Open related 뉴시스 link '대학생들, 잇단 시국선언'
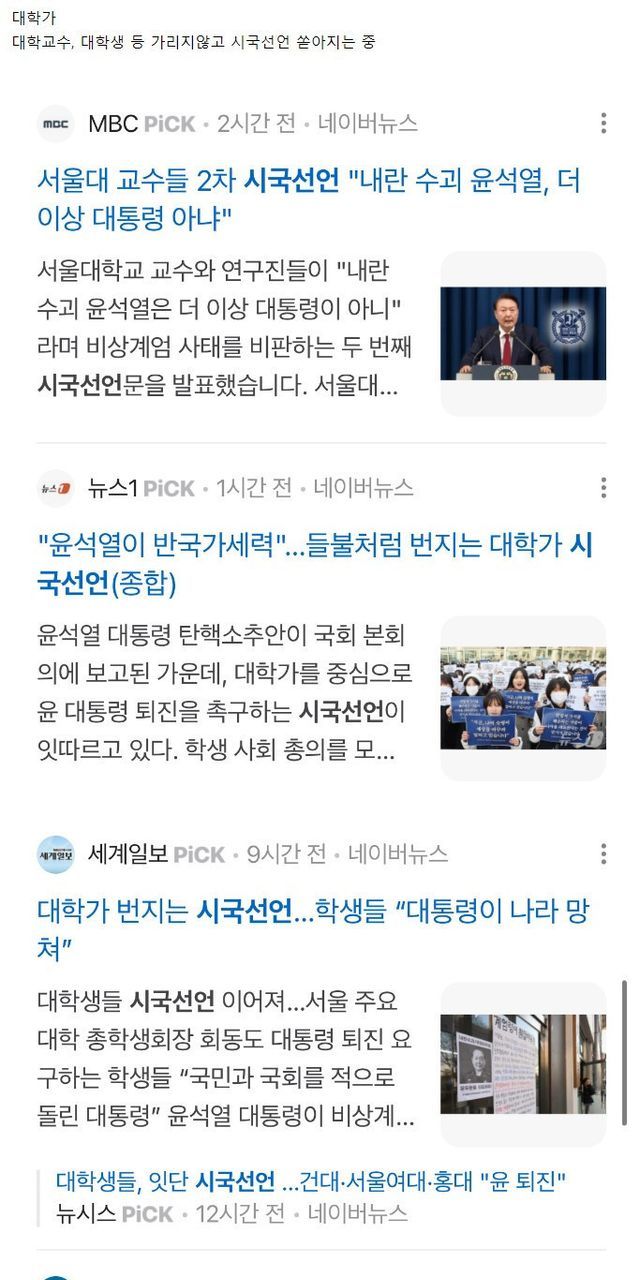The height and width of the screenshot is (1280, 640). point(311,1182)
